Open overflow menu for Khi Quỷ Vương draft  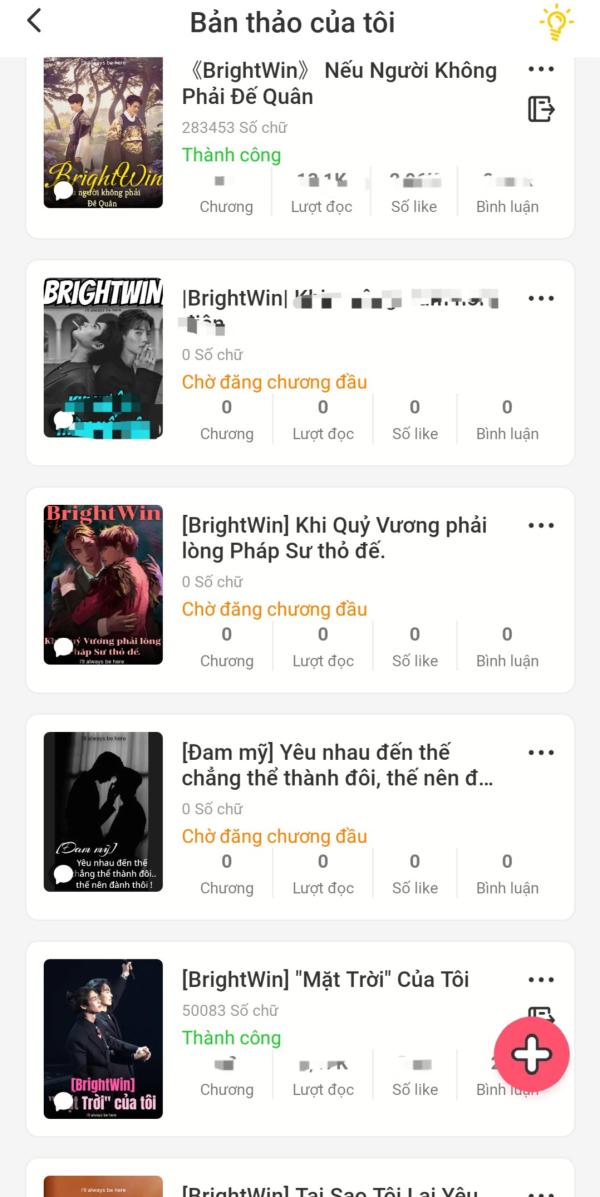pos(541,525)
